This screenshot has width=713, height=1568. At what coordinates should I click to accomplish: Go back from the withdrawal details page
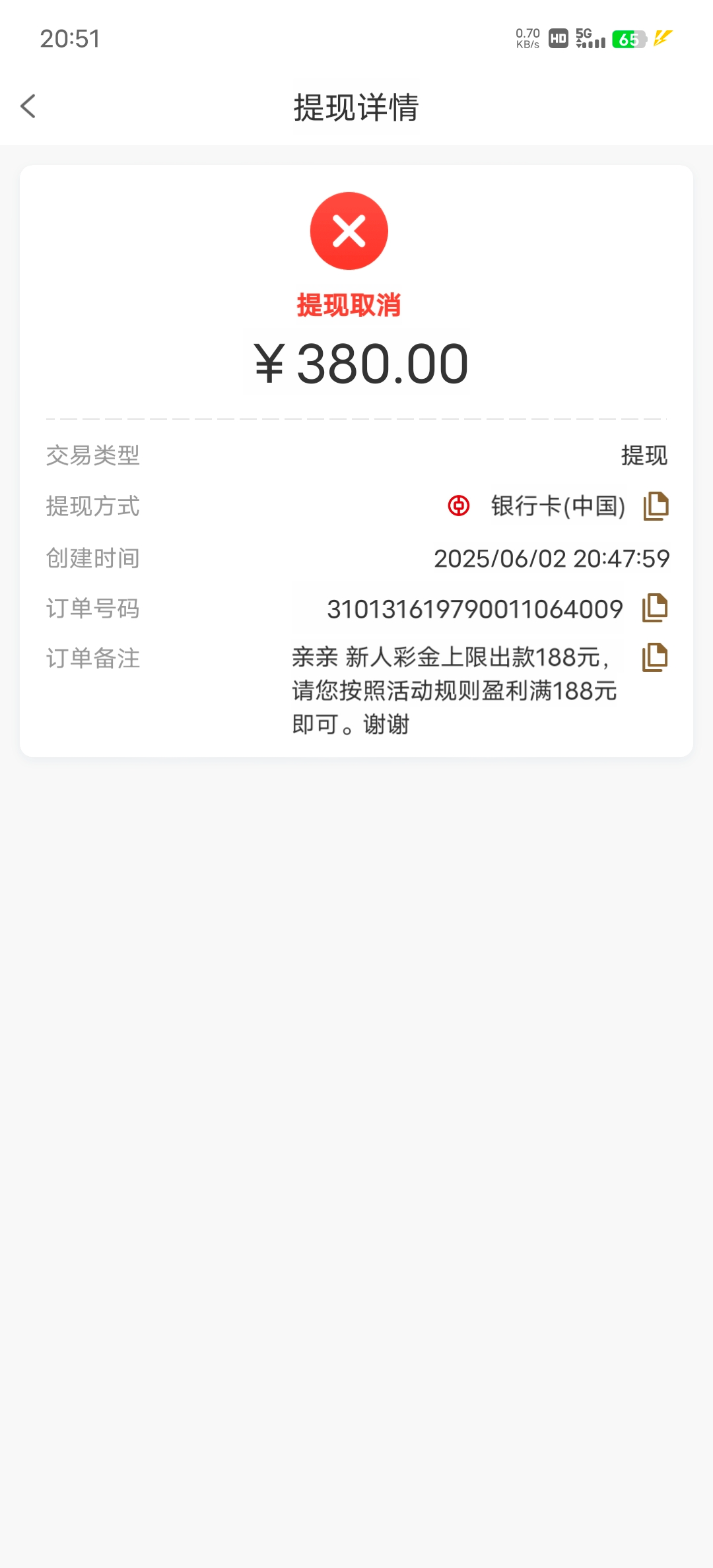(28, 106)
